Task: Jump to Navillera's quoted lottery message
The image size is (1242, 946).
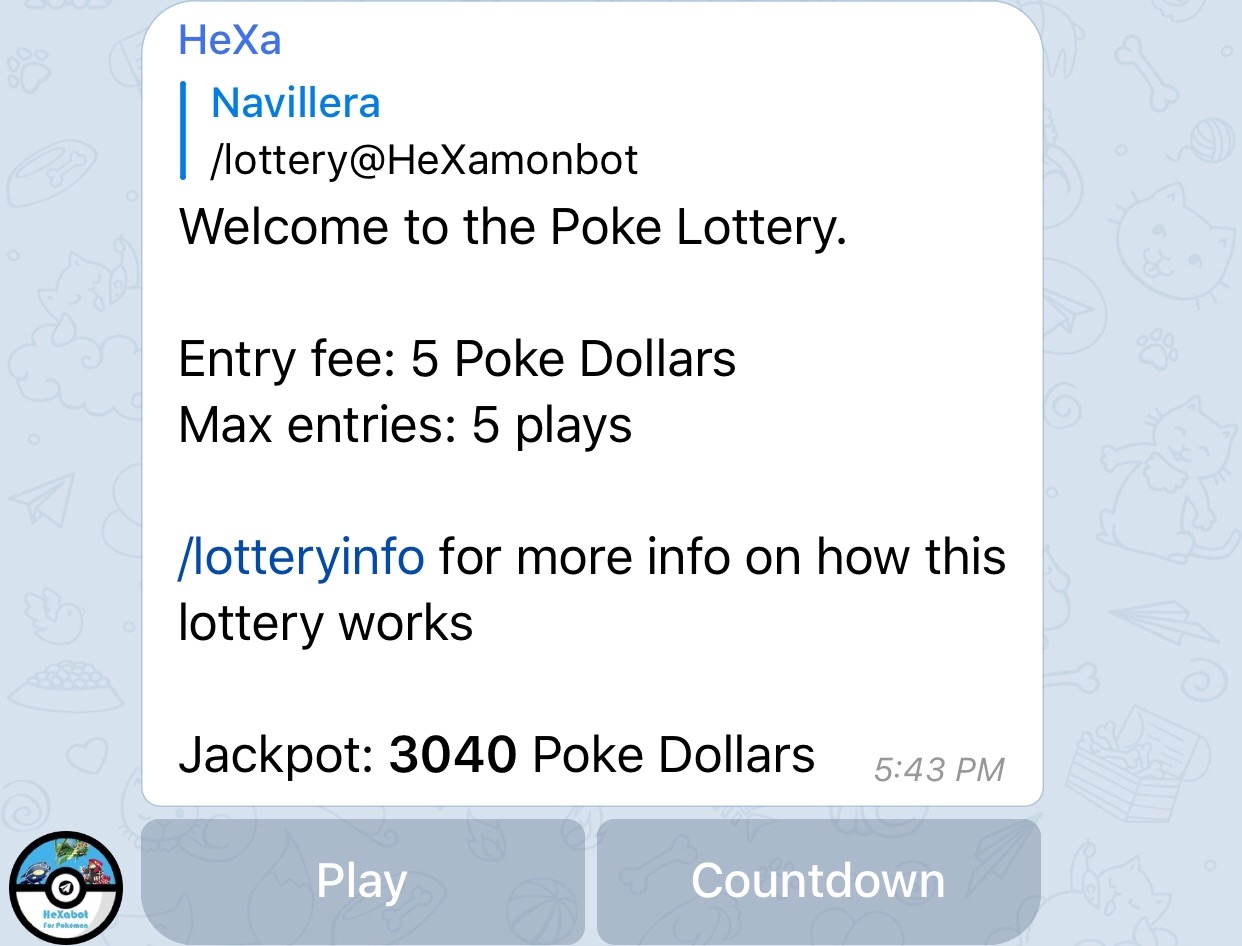Action: 424,132
